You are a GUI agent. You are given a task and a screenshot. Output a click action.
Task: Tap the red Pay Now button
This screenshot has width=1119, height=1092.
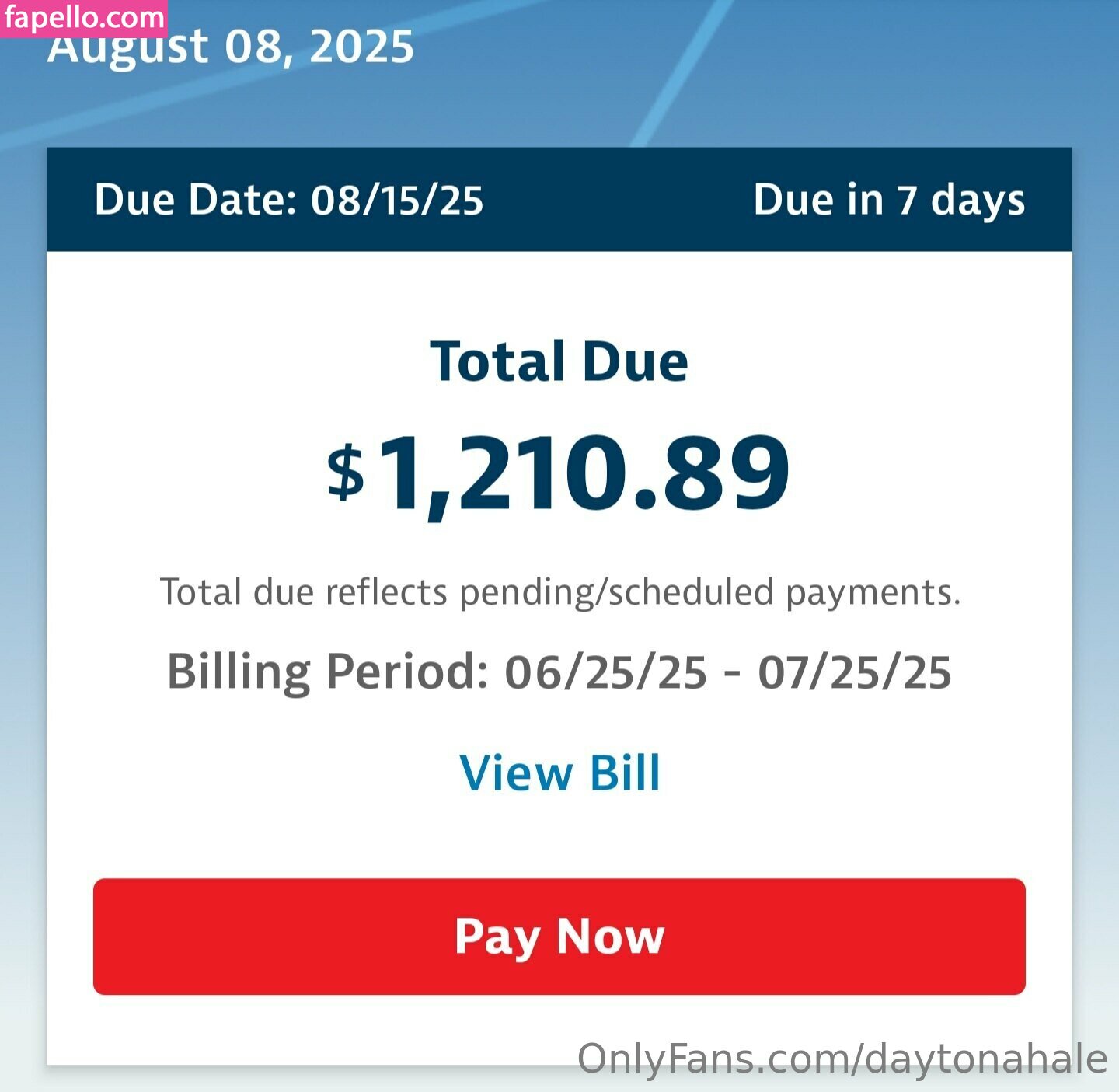[x=559, y=936]
